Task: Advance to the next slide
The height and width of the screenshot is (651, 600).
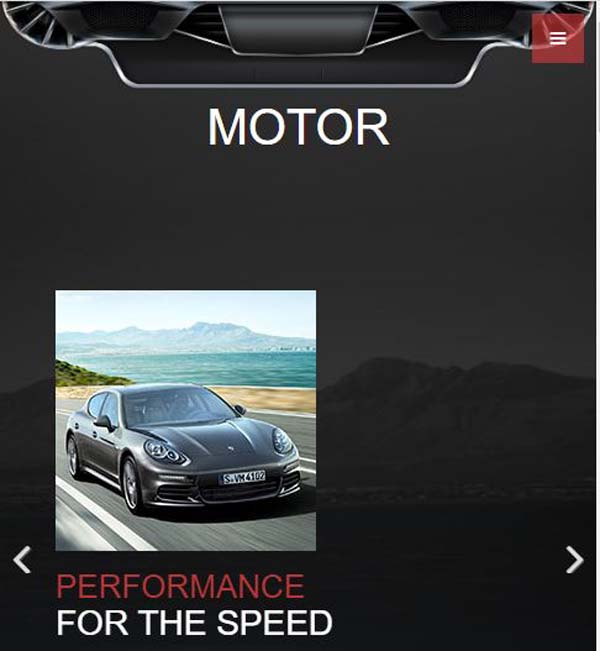Action: (574, 560)
